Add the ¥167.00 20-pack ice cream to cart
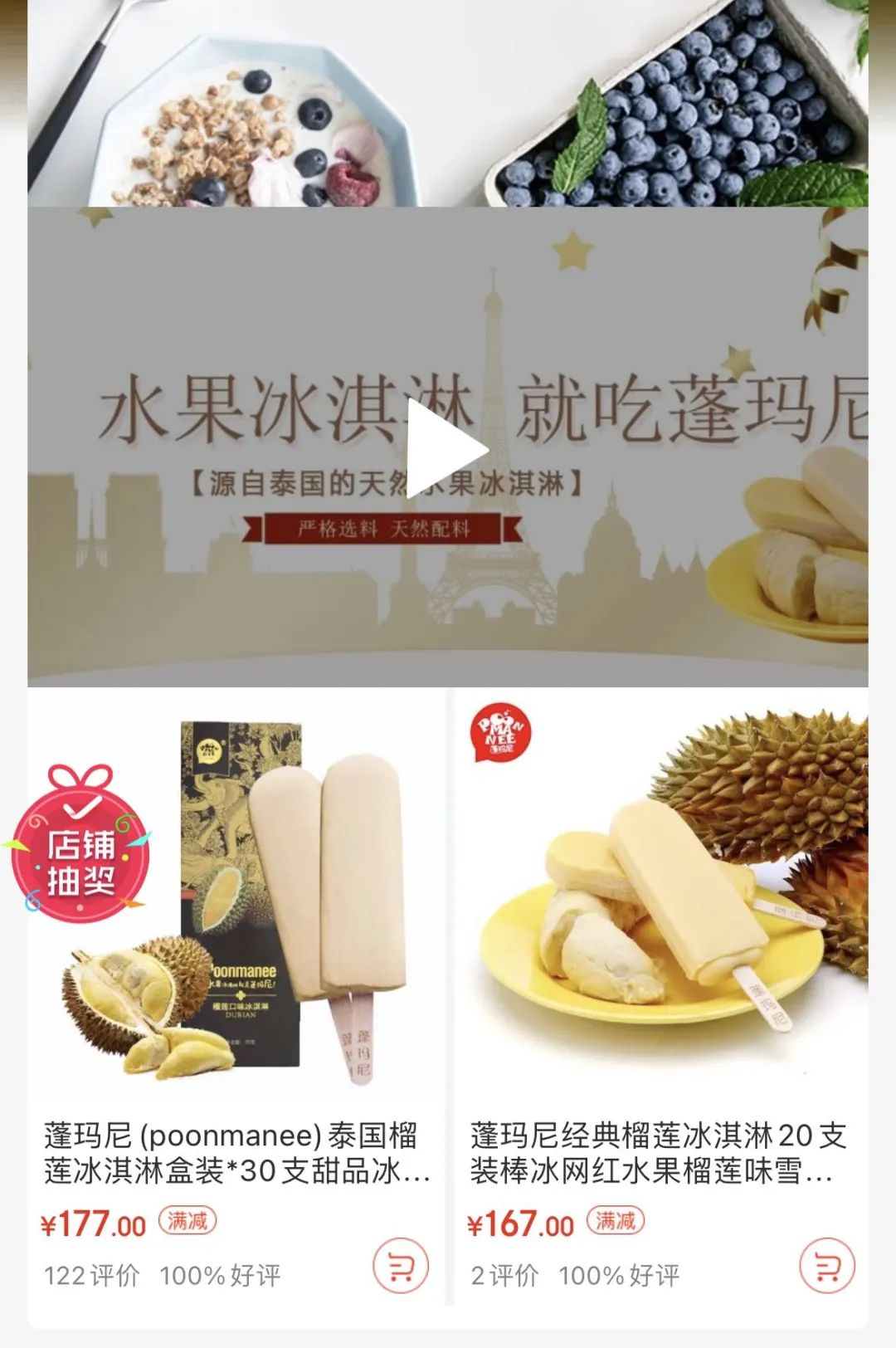Viewport: 896px width, 1348px height. (826, 1266)
